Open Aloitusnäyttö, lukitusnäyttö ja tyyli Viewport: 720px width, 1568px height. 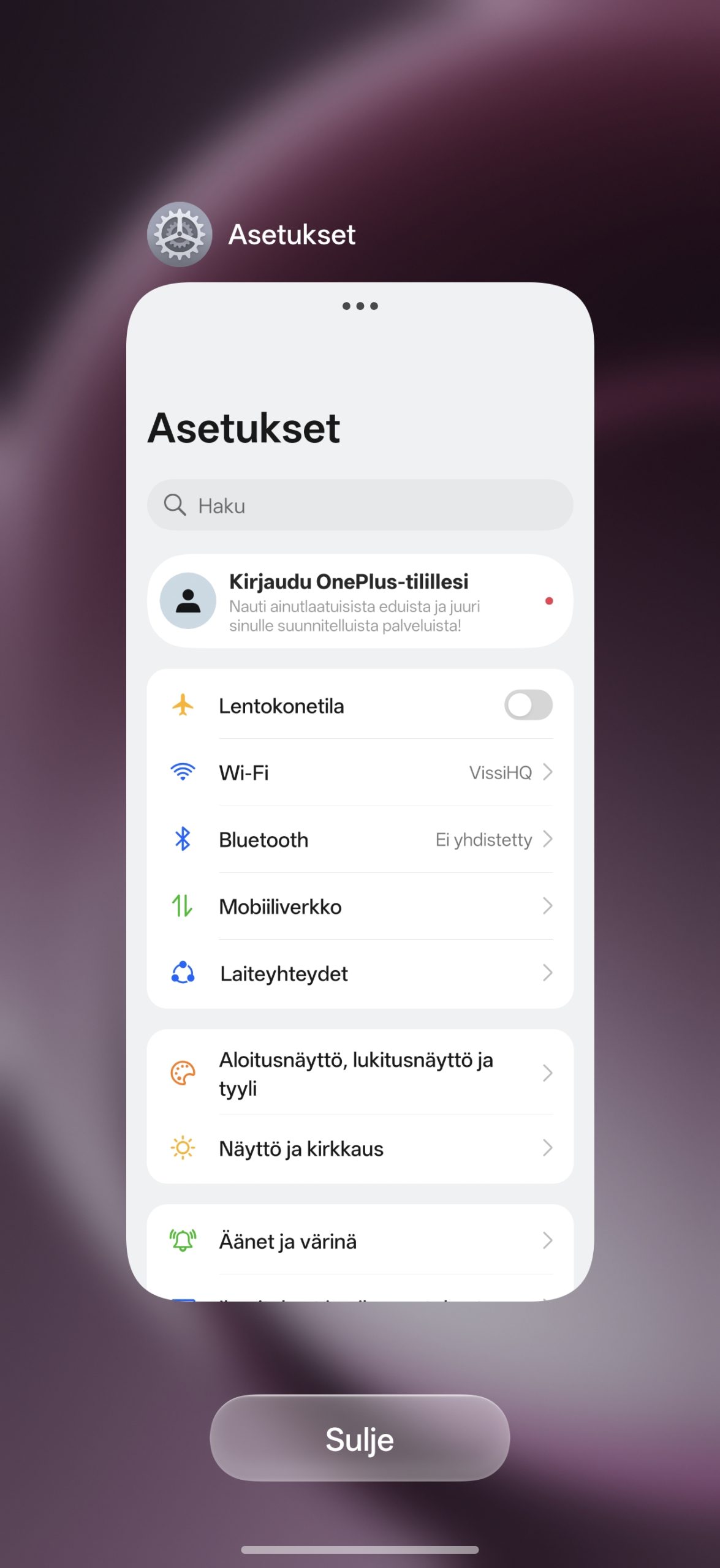click(x=360, y=1073)
